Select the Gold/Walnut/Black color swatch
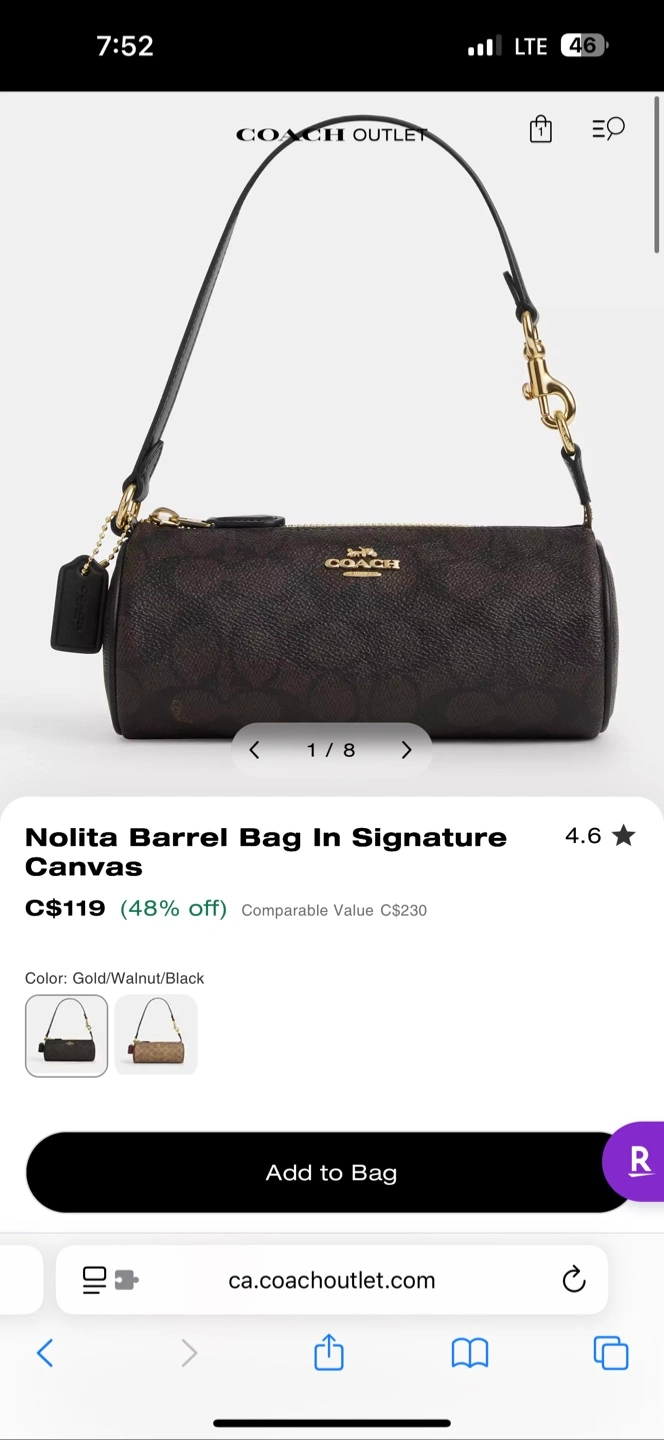 66,1035
